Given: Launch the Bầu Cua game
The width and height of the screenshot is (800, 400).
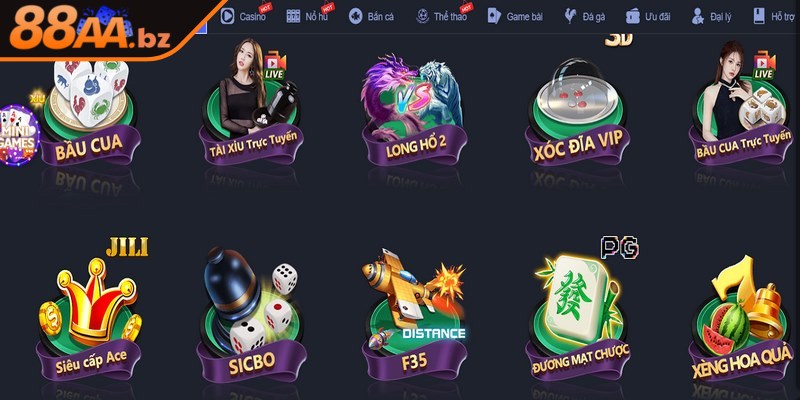Looking at the screenshot, I should coord(88,110).
